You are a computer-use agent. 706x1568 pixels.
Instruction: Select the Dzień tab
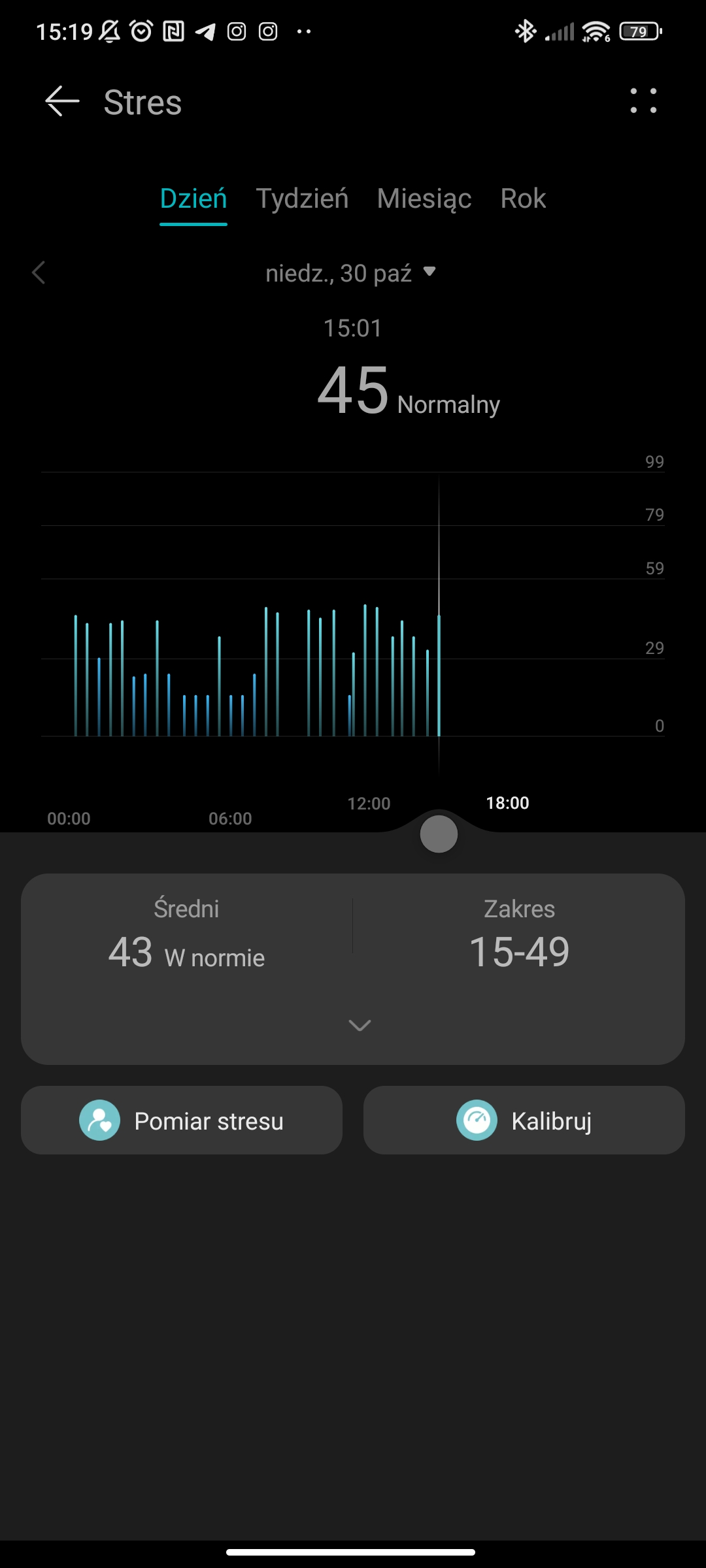pyautogui.click(x=193, y=199)
